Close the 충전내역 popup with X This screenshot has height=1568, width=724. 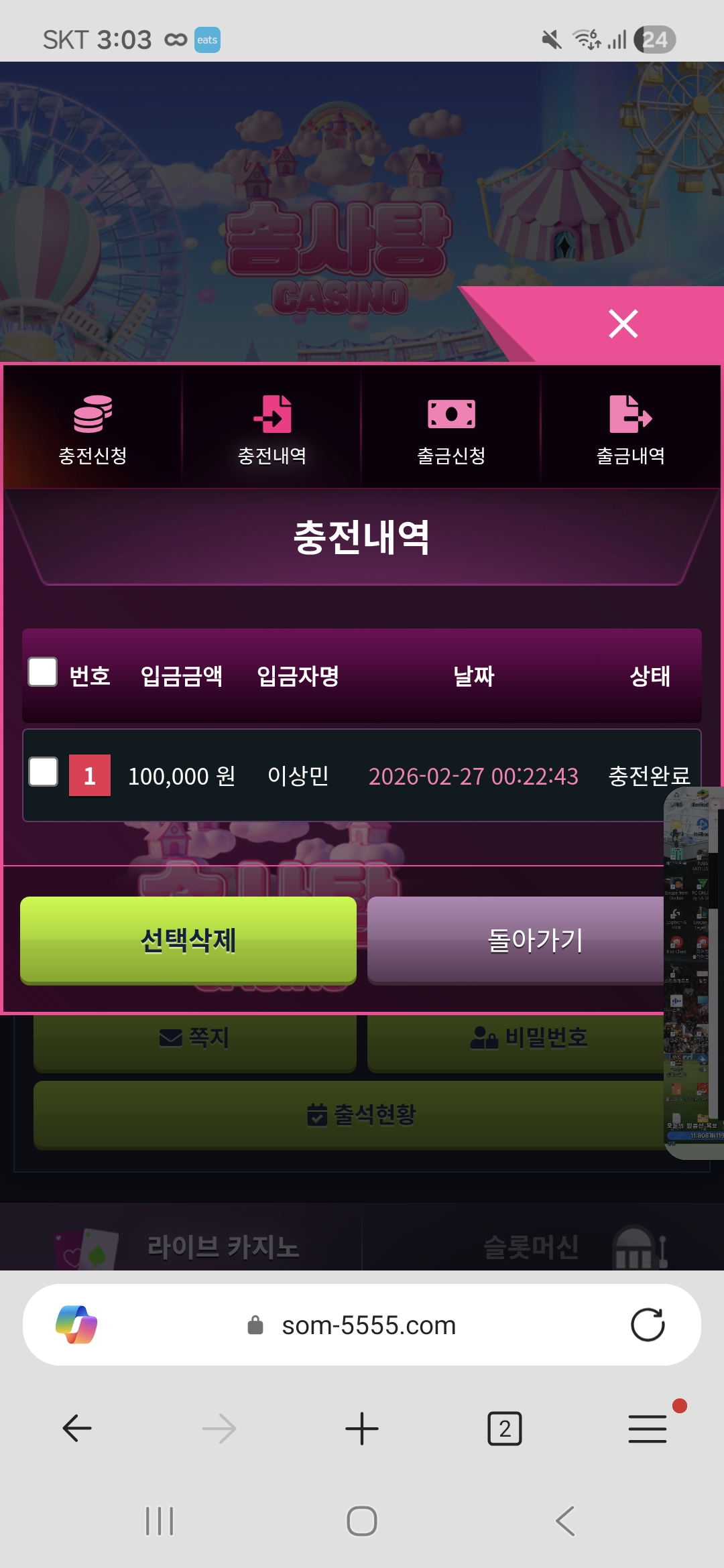coord(623,324)
